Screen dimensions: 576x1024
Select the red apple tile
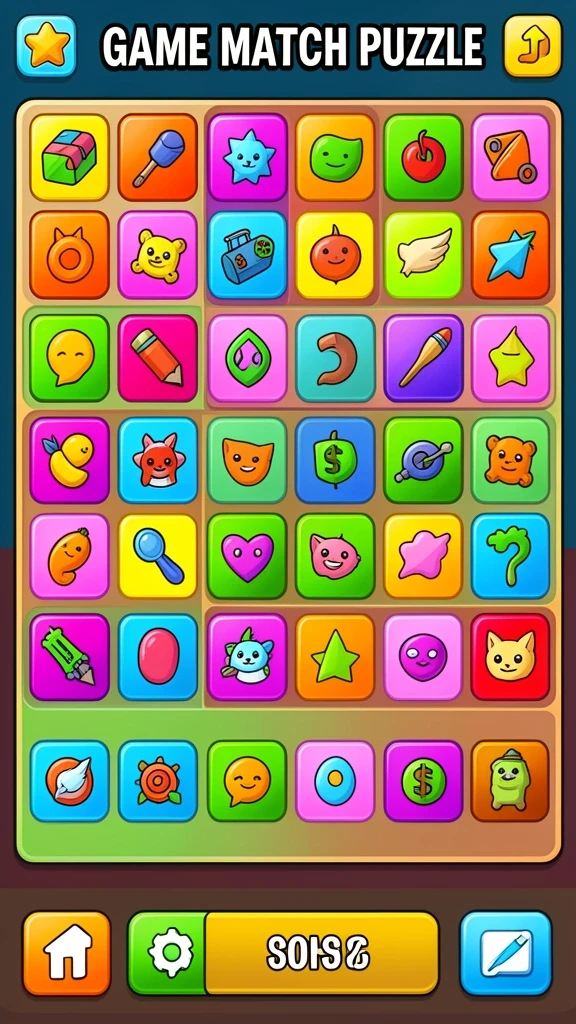tap(423, 157)
